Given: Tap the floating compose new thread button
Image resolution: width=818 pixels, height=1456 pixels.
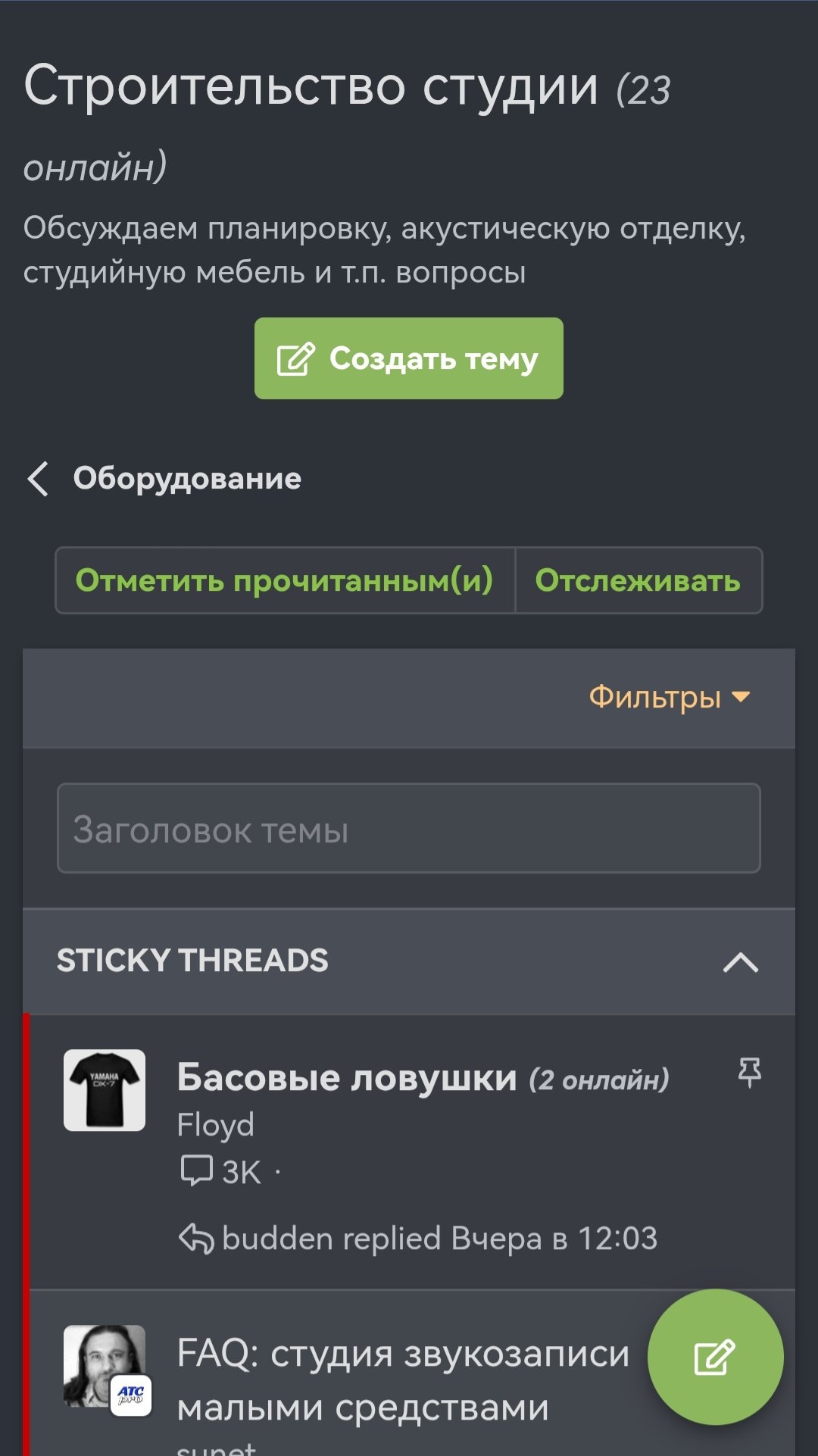Looking at the screenshot, I should click(715, 1357).
